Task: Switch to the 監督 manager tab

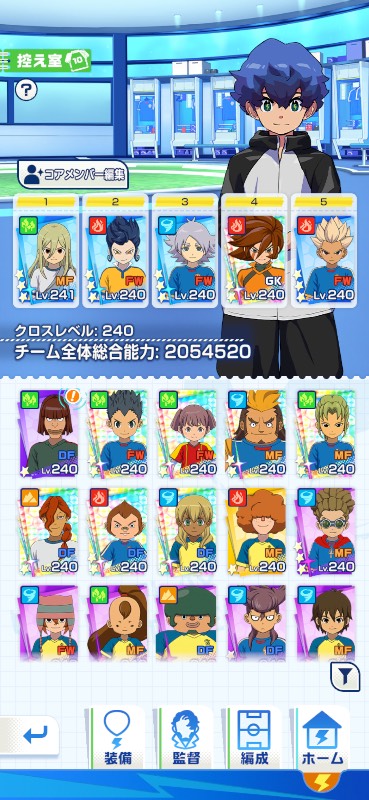Action: [x=186, y=738]
